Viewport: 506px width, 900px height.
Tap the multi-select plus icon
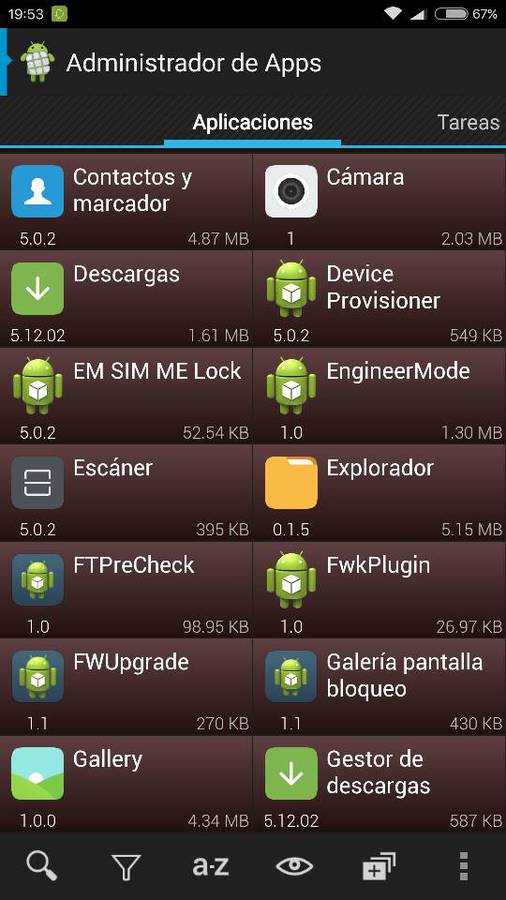379,866
